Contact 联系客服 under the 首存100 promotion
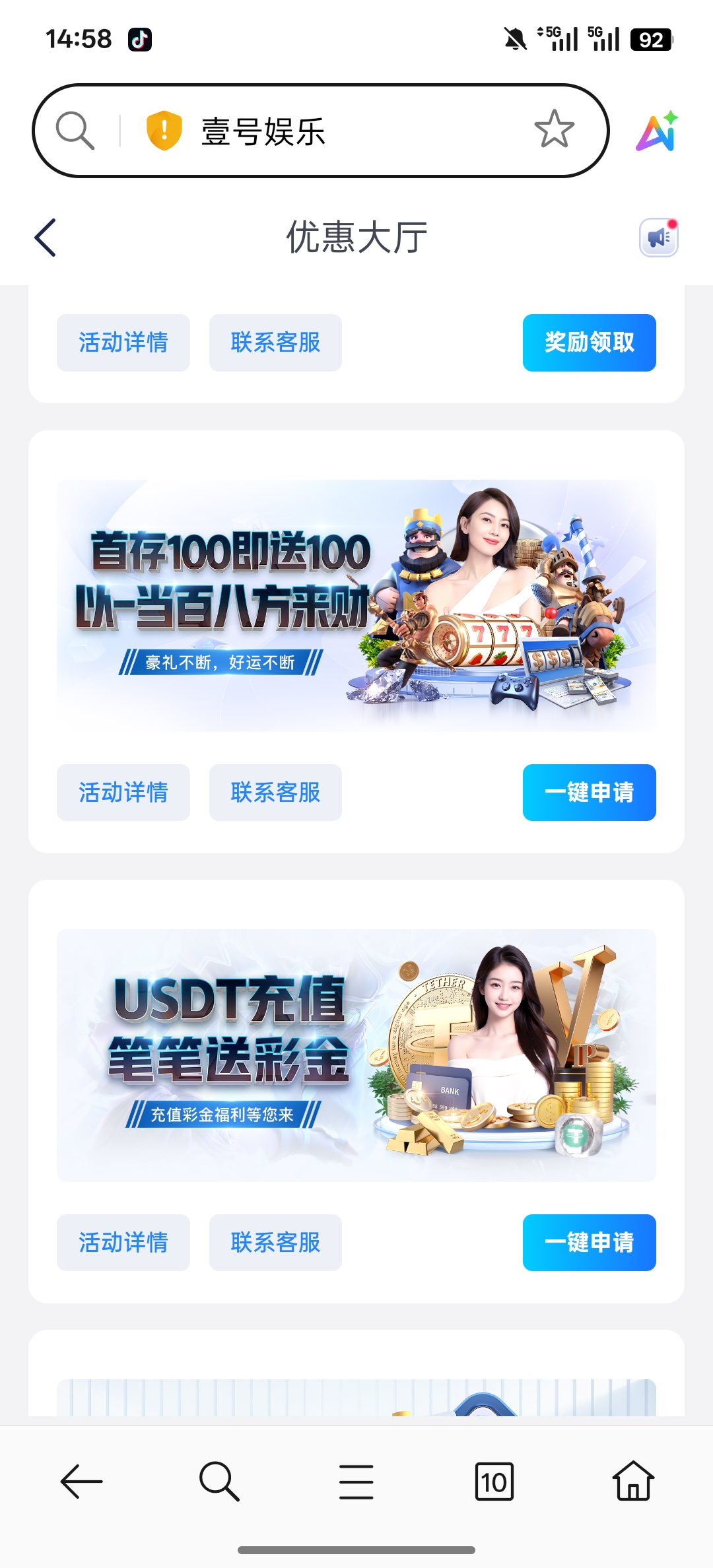Viewport: 713px width, 1568px height. point(275,793)
